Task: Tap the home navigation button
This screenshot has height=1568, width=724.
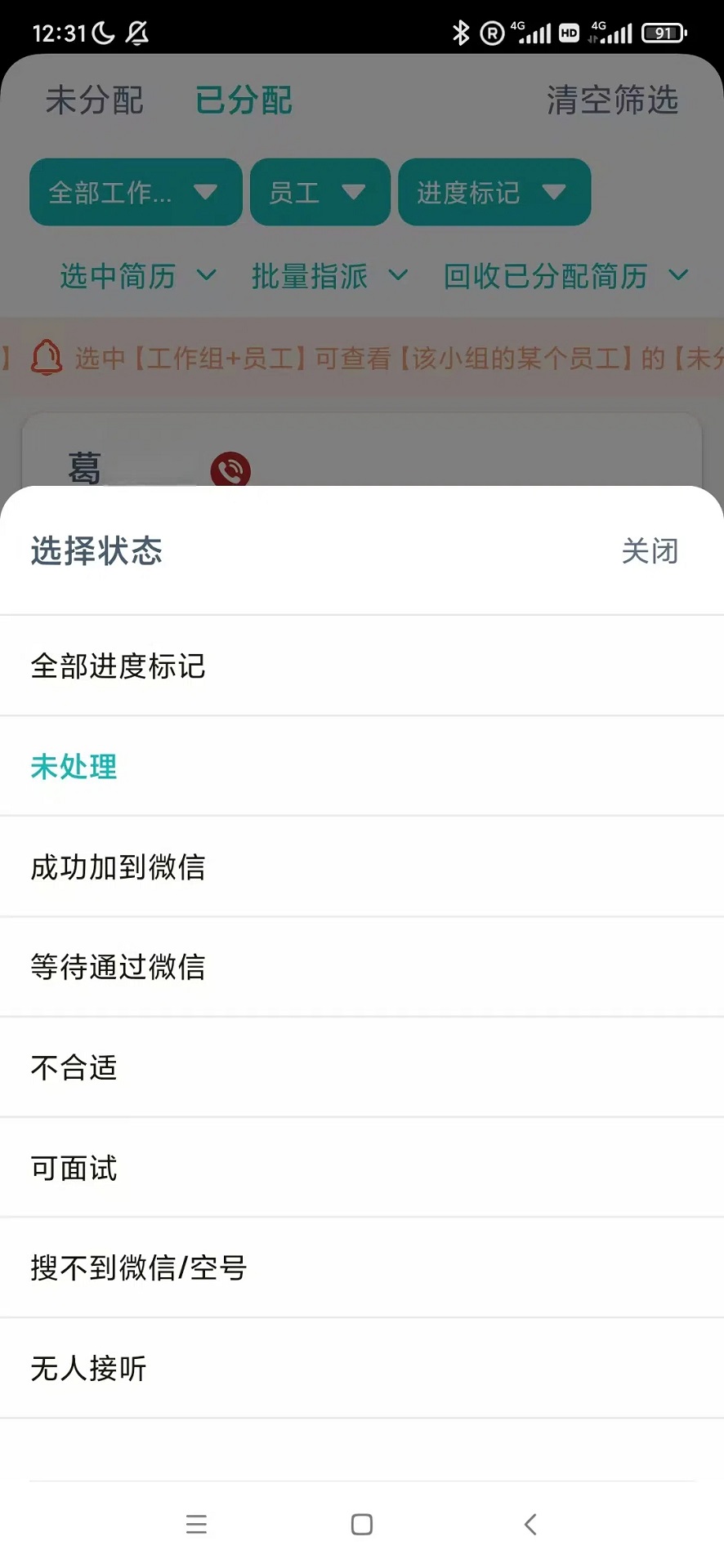Action: click(361, 1523)
